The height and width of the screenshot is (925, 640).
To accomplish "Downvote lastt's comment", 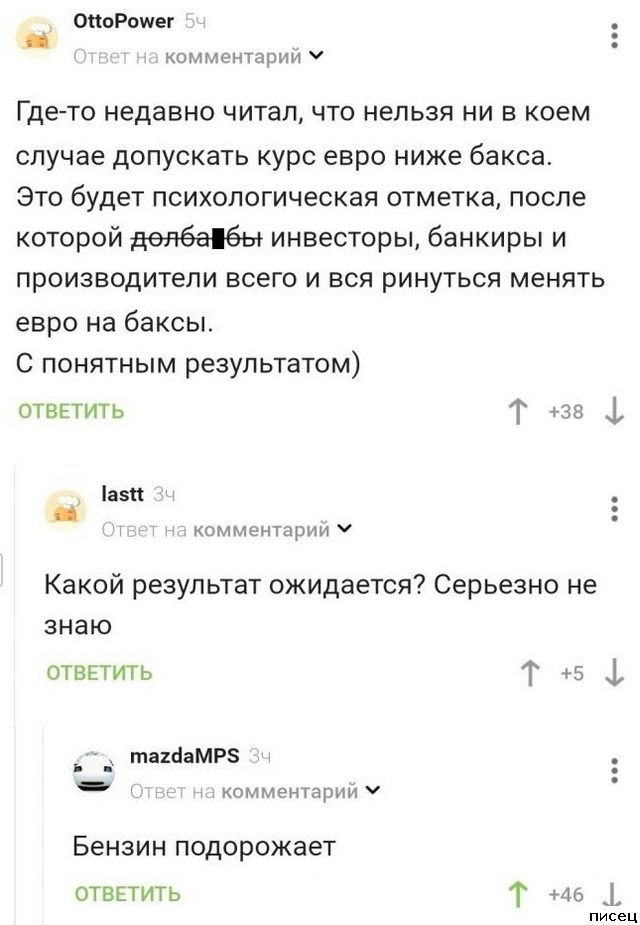I will [x=614, y=674].
